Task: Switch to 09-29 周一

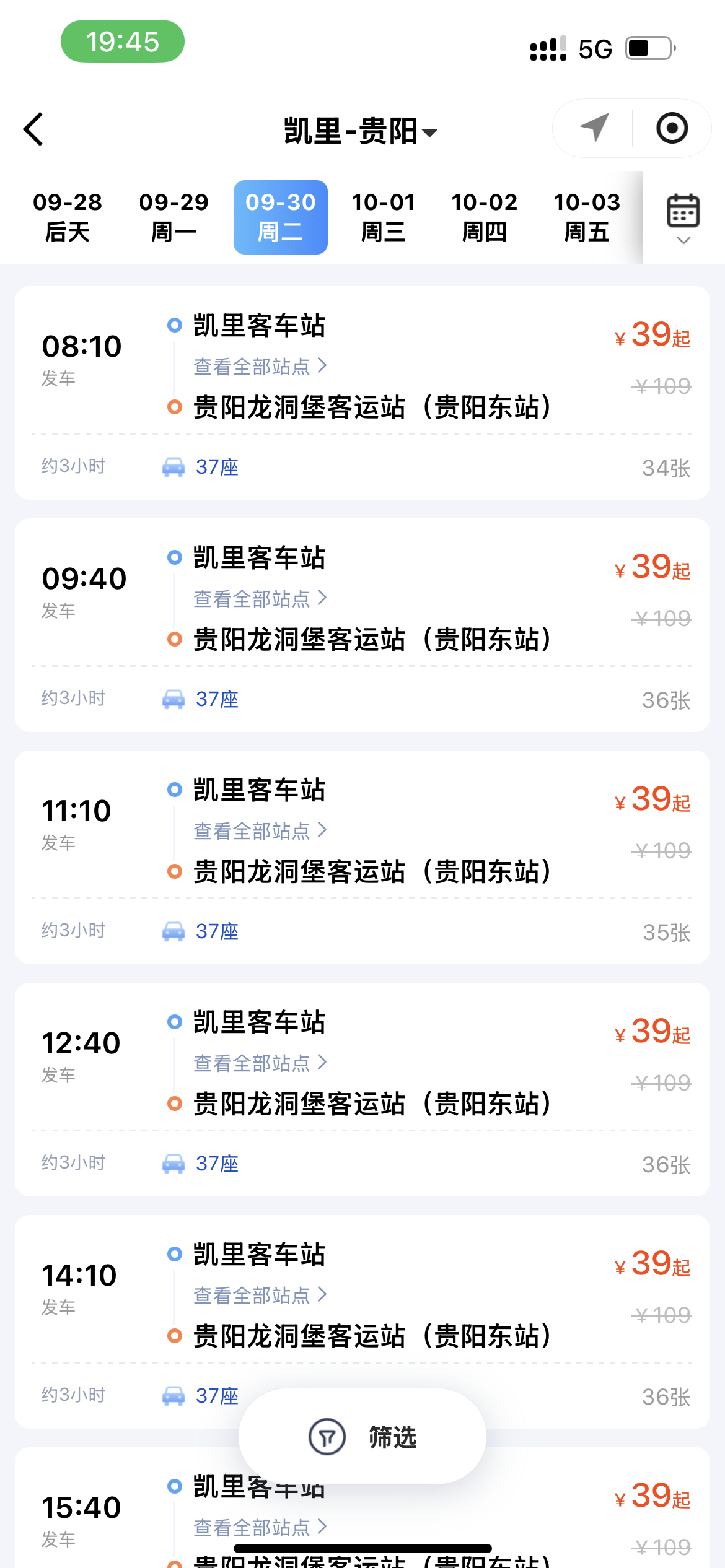Action: click(x=174, y=217)
